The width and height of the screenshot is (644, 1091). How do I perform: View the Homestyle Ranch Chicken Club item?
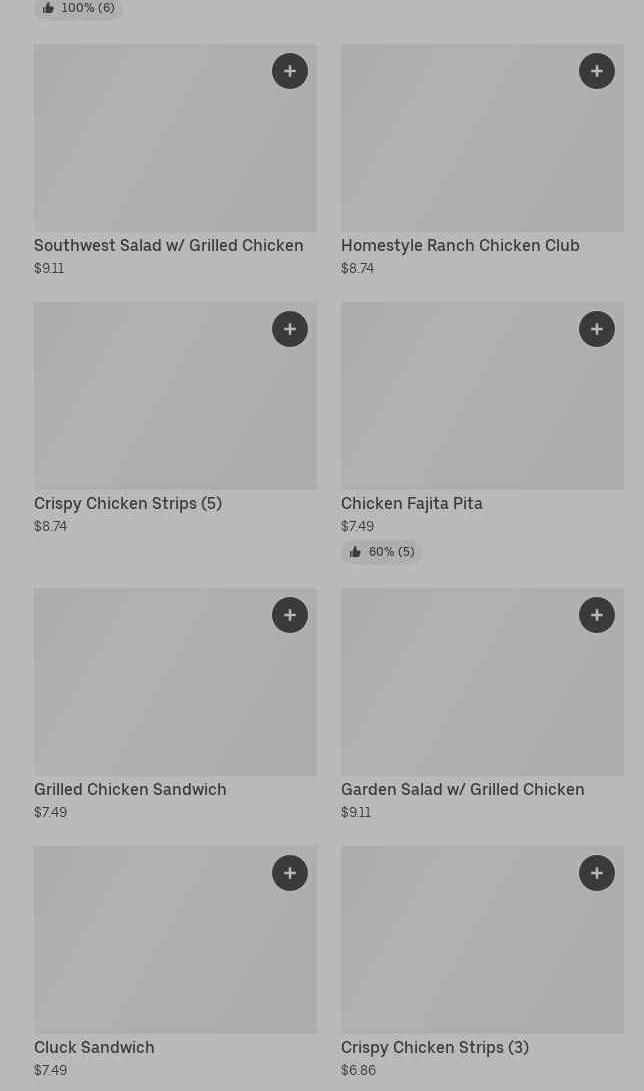pos(460,245)
